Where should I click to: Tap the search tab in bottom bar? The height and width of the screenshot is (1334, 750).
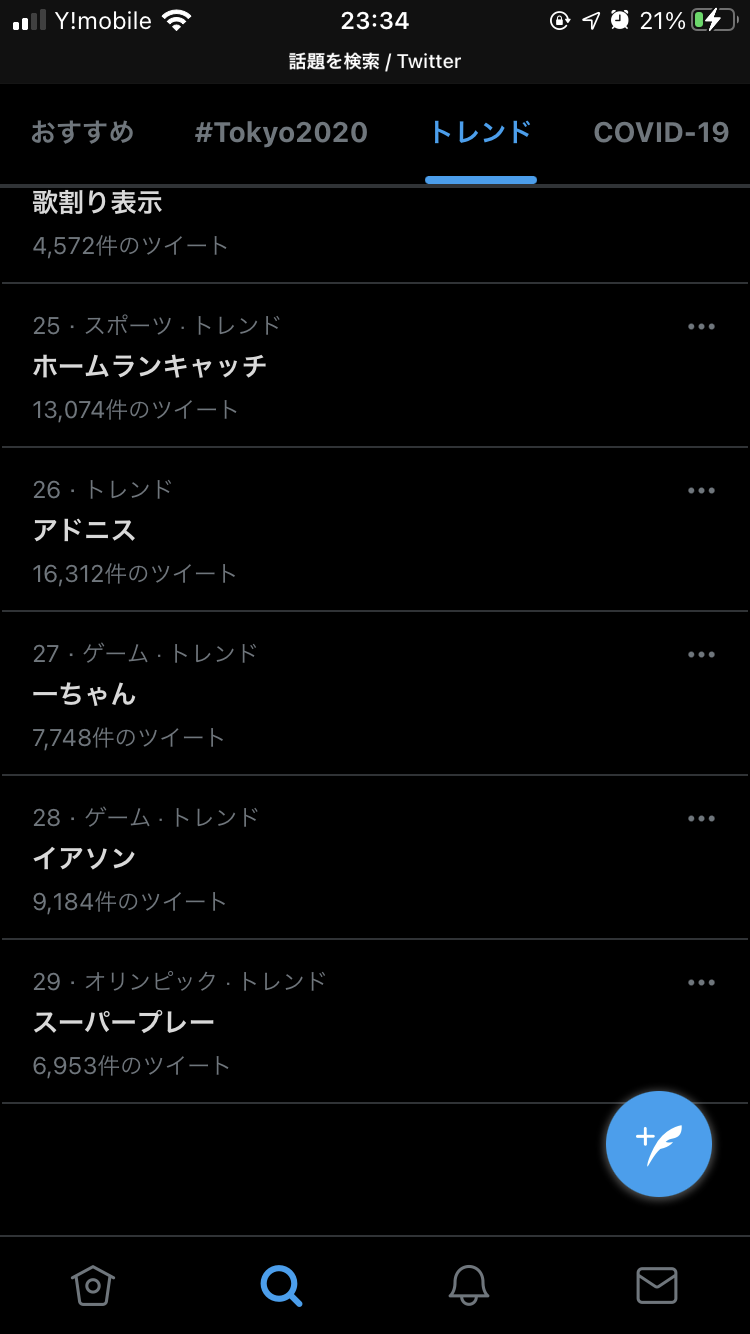click(281, 1285)
